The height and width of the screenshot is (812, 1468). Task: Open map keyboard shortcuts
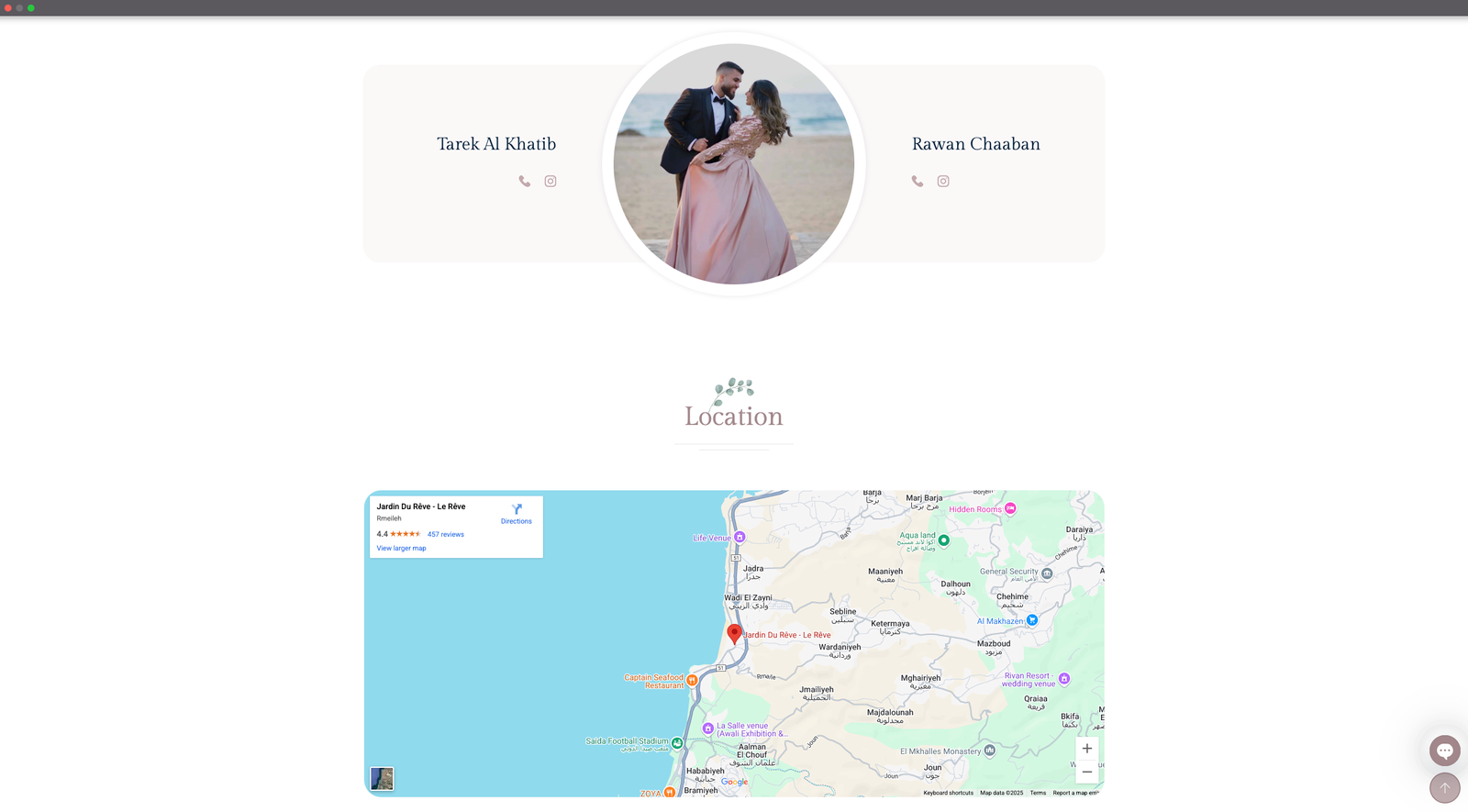tap(948, 793)
